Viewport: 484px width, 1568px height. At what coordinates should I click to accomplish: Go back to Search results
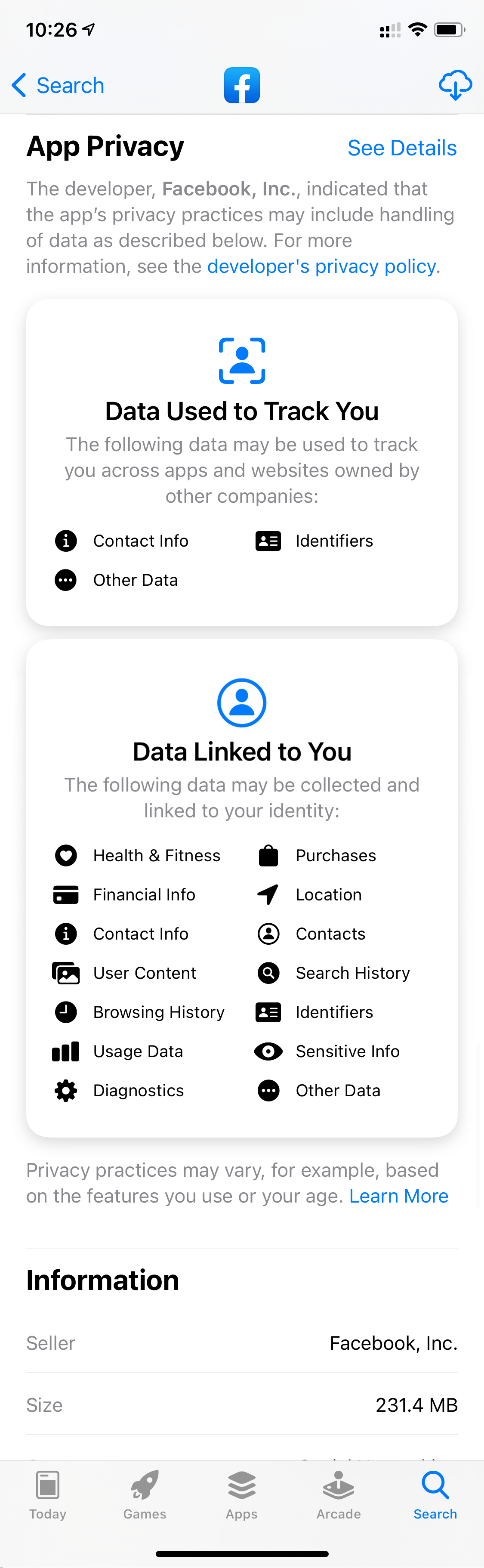coord(59,86)
